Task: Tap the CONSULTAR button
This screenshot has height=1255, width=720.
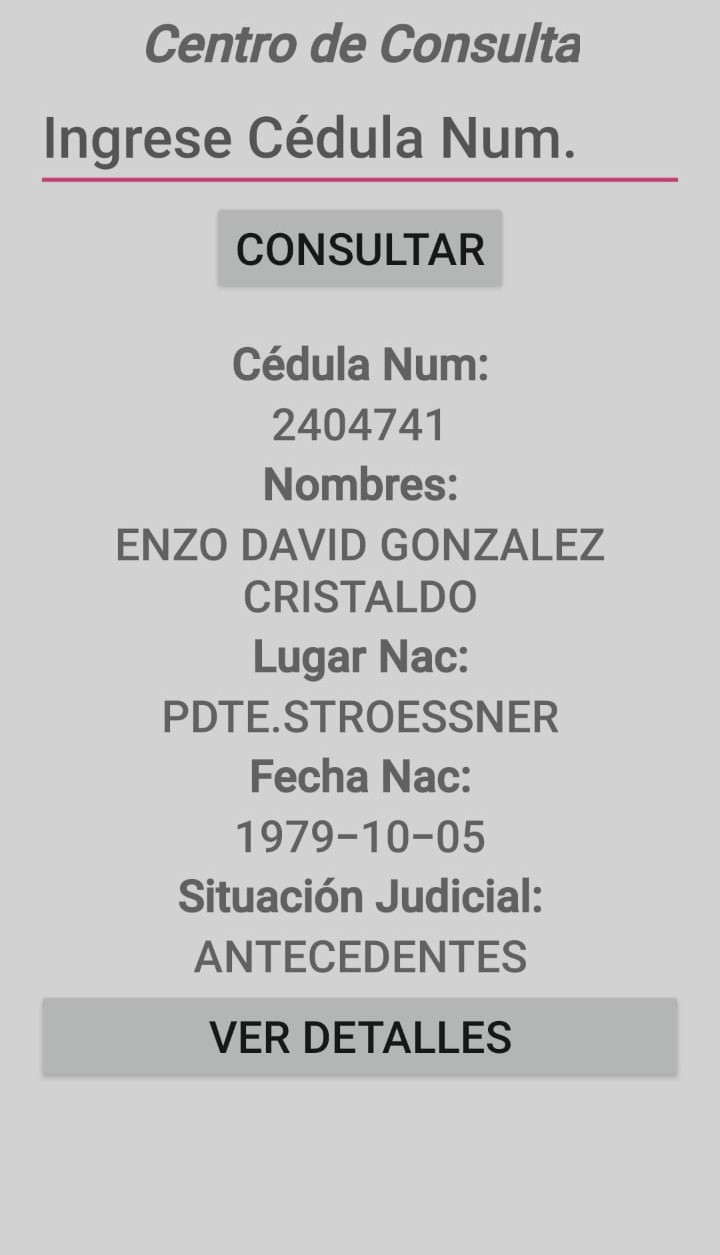Action: pos(360,249)
